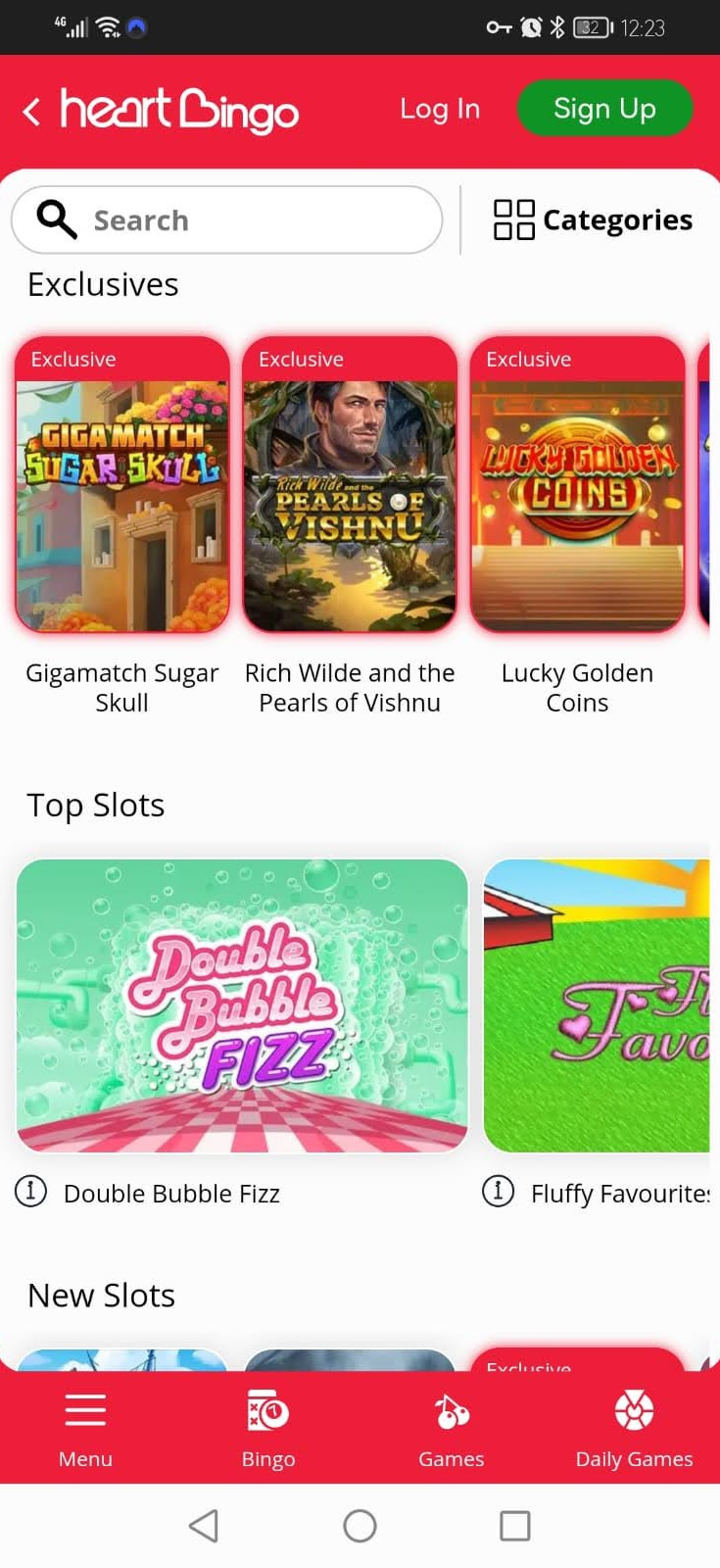This screenshot has width=720, height=1568.
Task: View info for Fluffy Favourites
Action: (x=498, y=1192)
